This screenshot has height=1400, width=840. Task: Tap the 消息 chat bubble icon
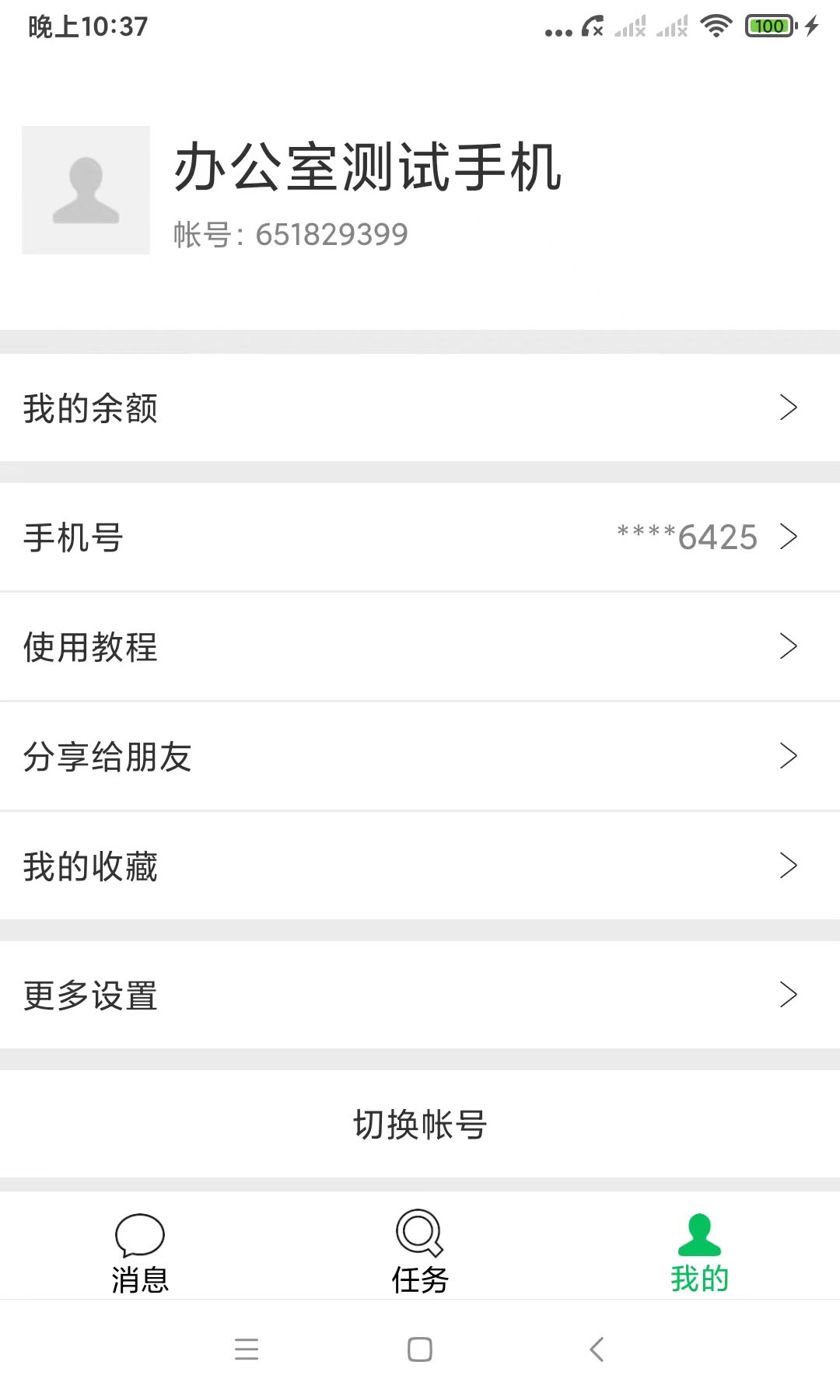point(140,1237)
